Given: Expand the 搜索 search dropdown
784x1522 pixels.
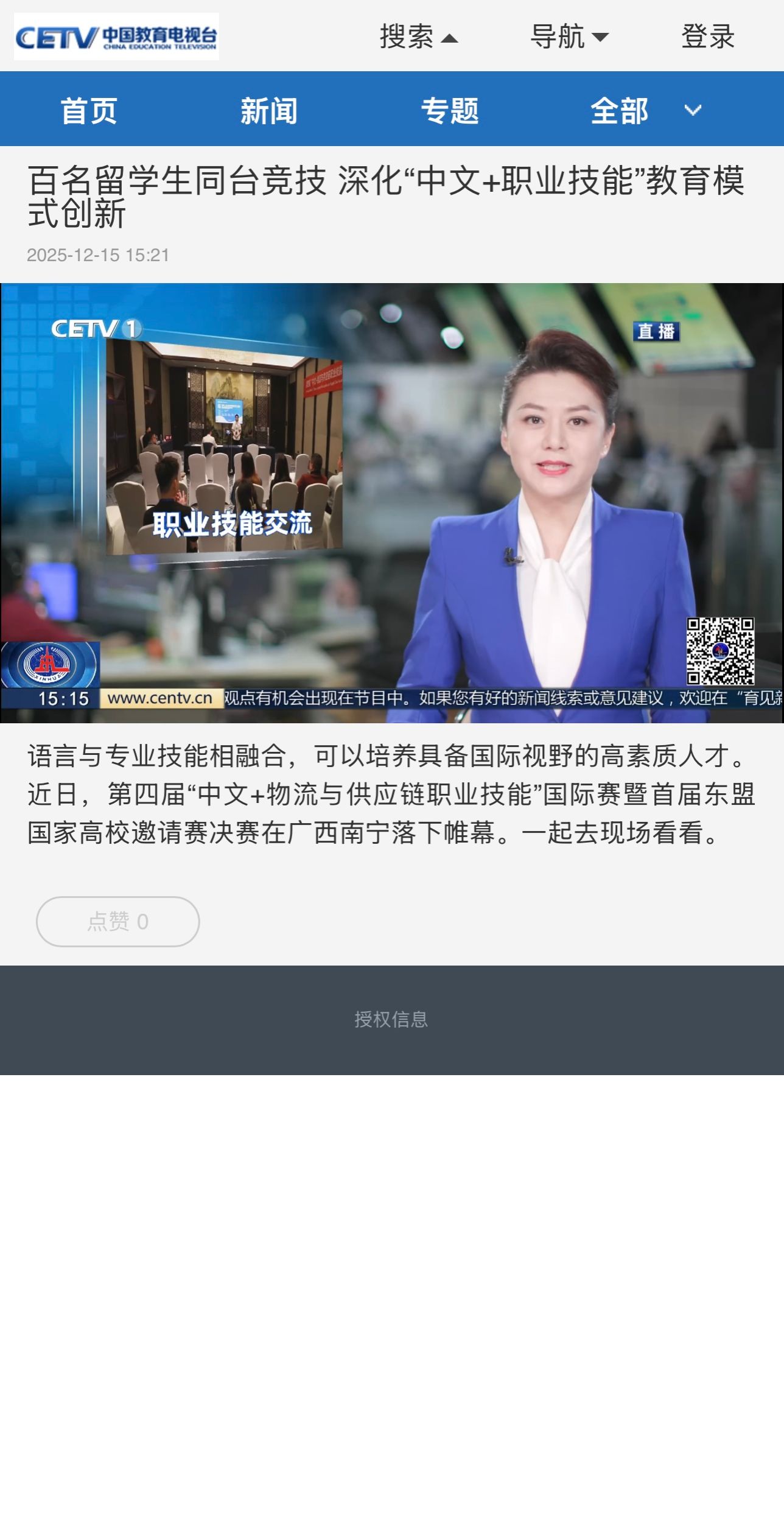Looking at the screenshot, I should 418,37.
